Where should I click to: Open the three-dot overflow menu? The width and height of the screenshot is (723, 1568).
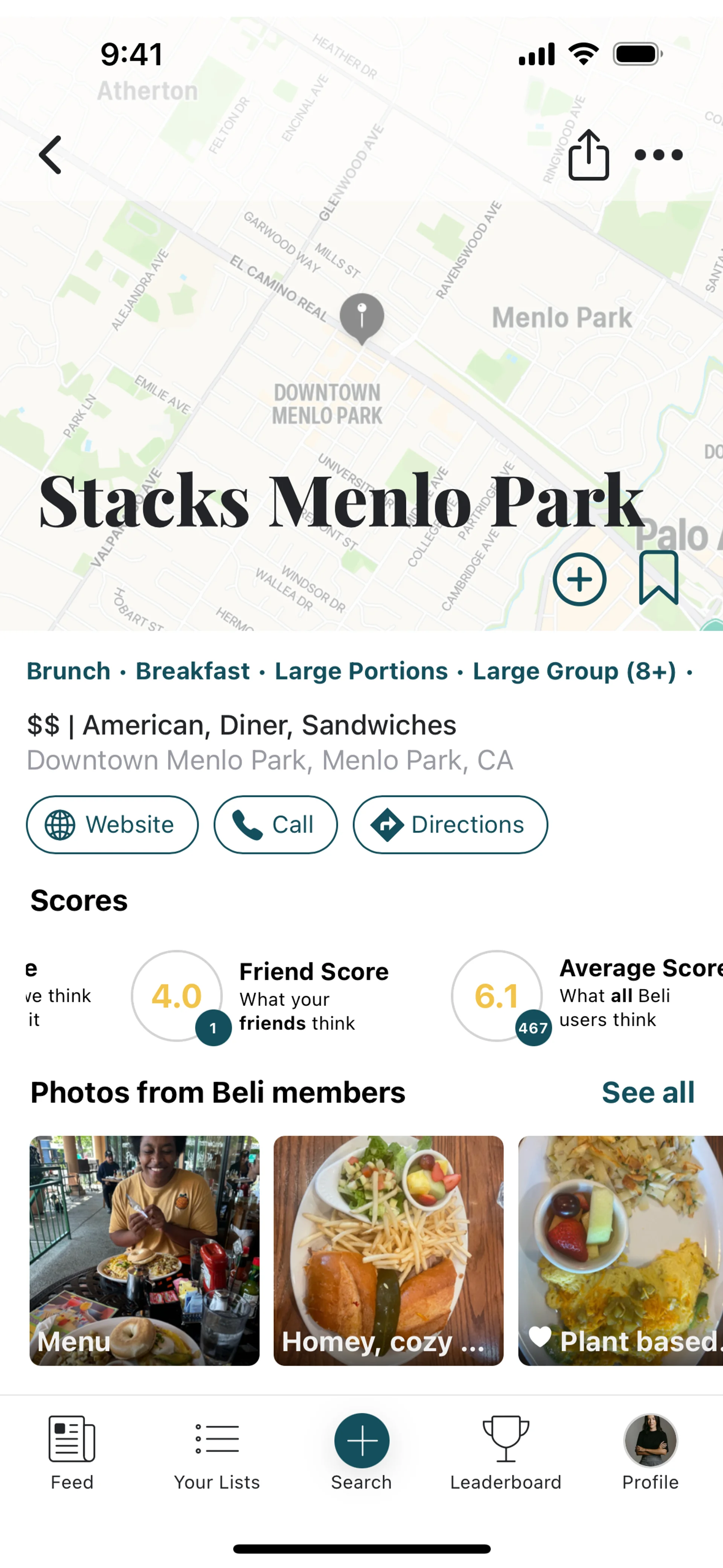(x=659, y=154)
